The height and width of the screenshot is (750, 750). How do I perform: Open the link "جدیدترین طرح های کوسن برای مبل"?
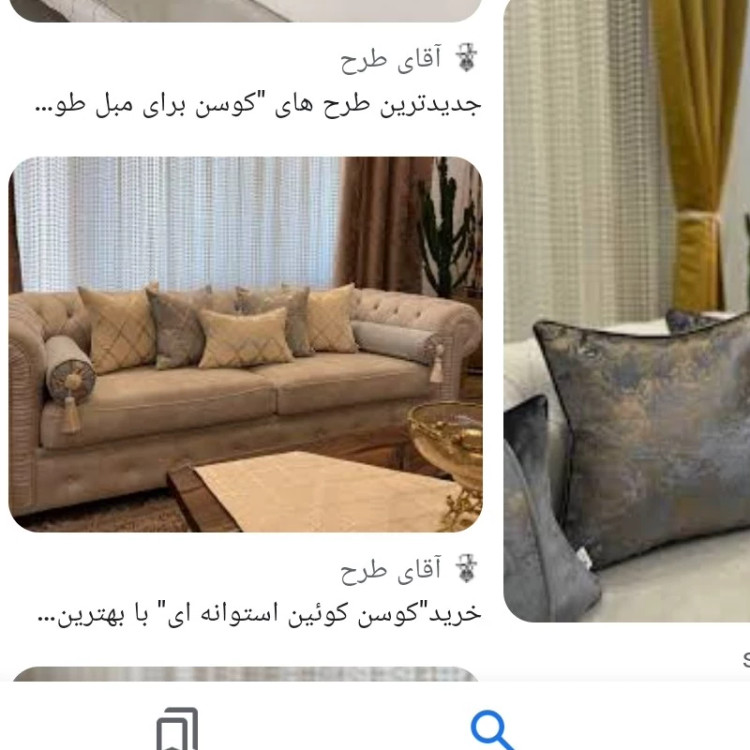click(258, 105)
